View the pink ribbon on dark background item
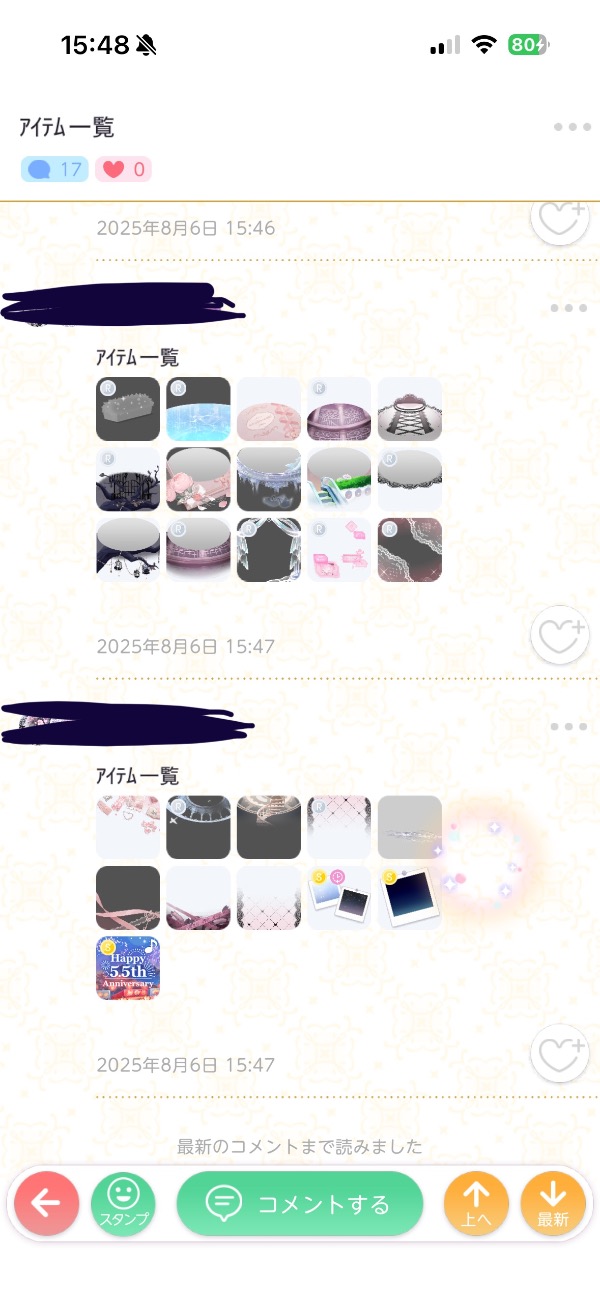Screen dimensions: 600x1300 pos(128,898)
